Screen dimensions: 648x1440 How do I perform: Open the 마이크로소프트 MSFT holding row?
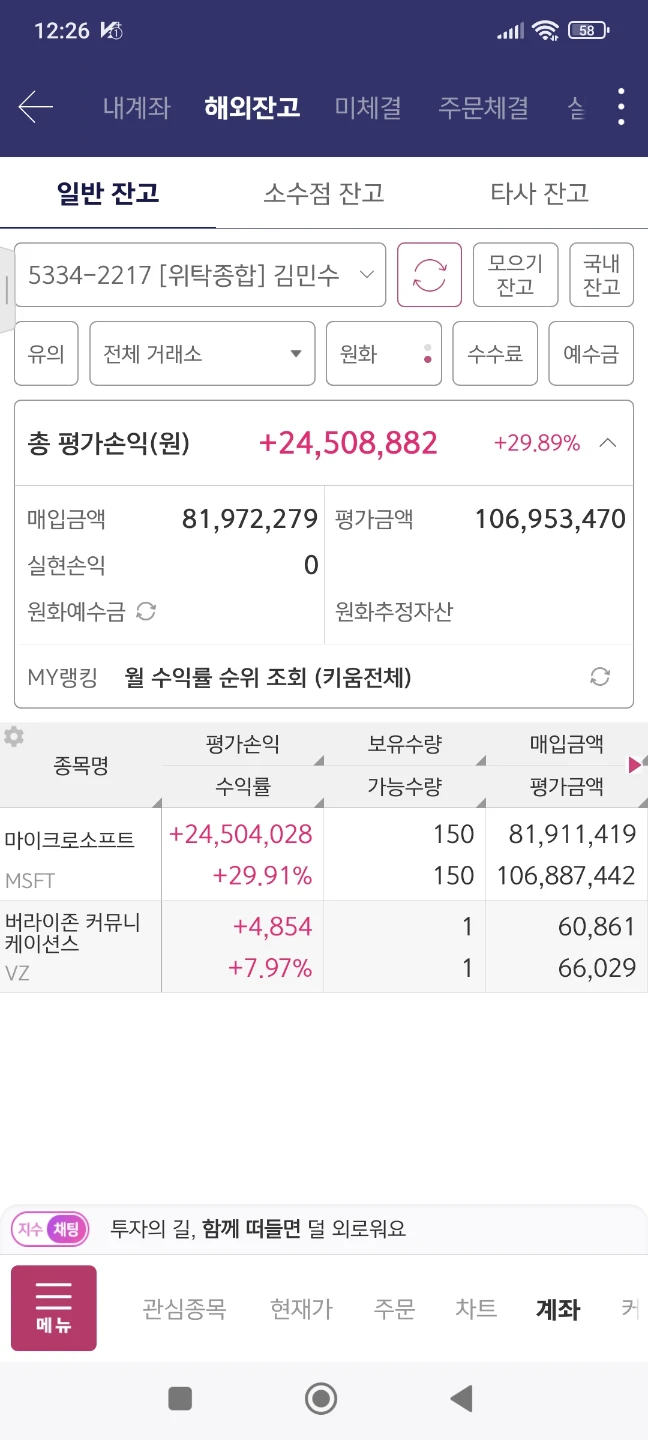point(324,854)
